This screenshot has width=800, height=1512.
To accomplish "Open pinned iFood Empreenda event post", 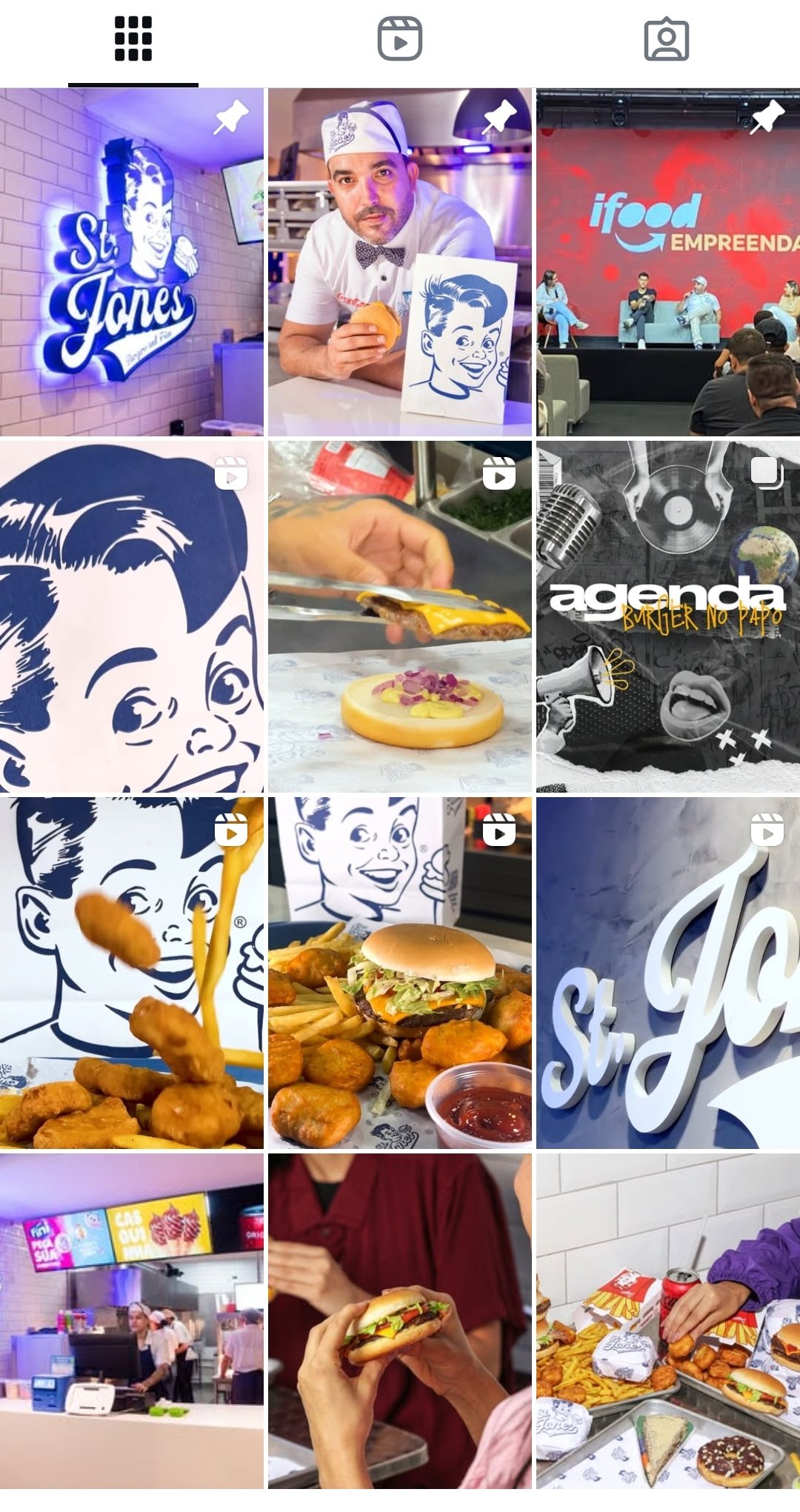I will 668,262.
